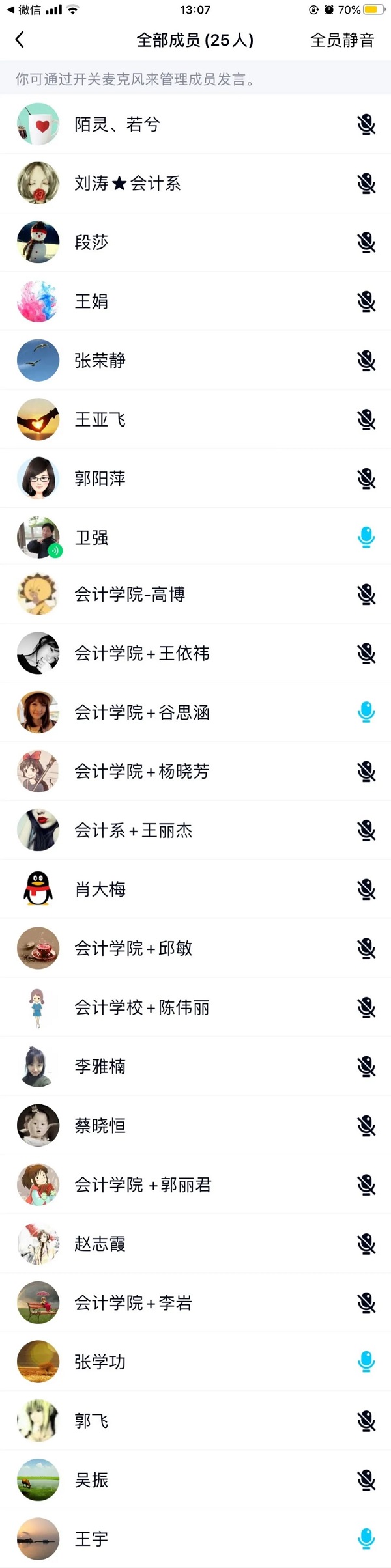Enable 肖大梅's microphone
Viewport: 391px width, 1568px height.
click(366, 889)
